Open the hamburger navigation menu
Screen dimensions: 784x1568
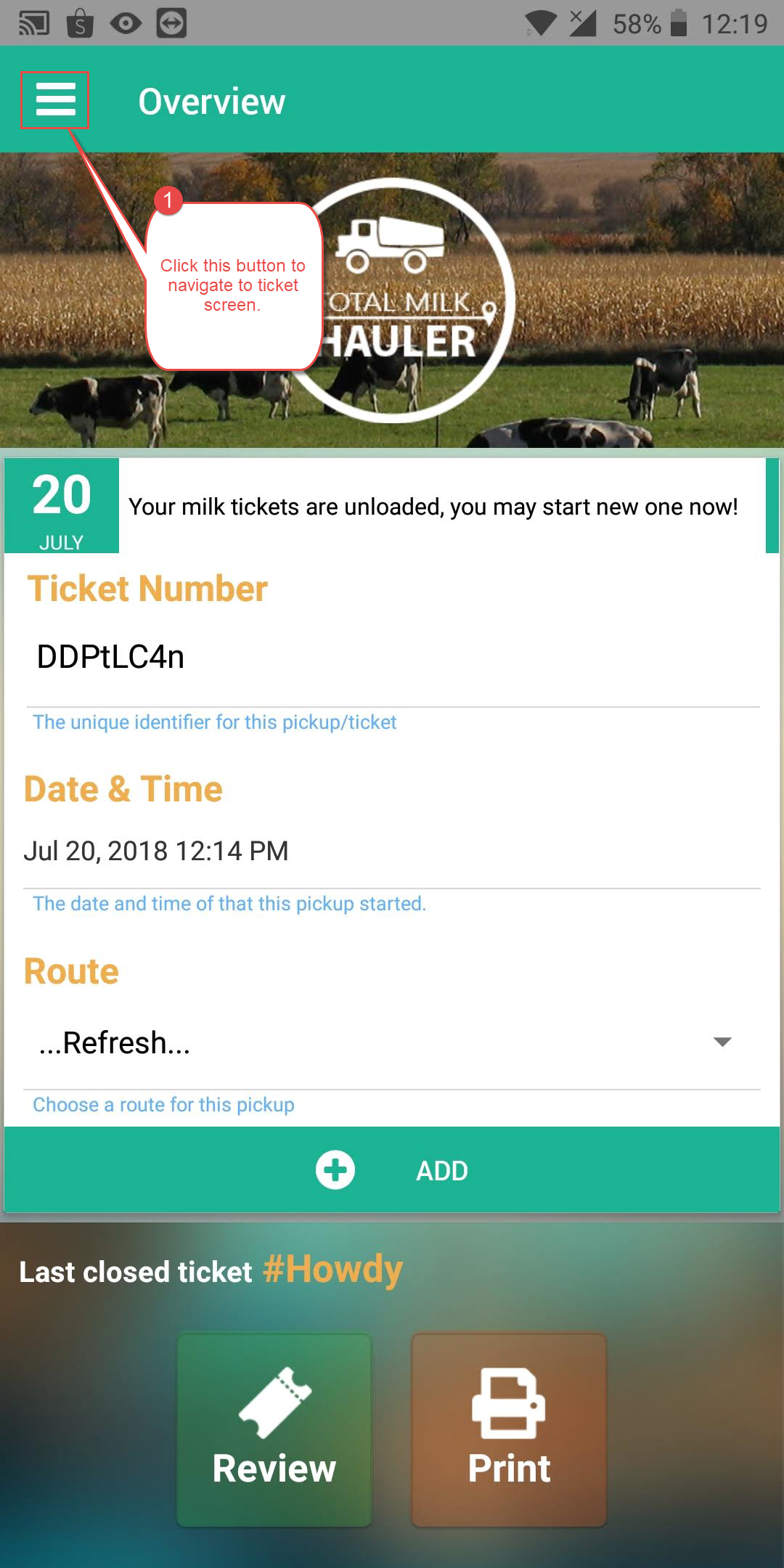click(54, 99)
